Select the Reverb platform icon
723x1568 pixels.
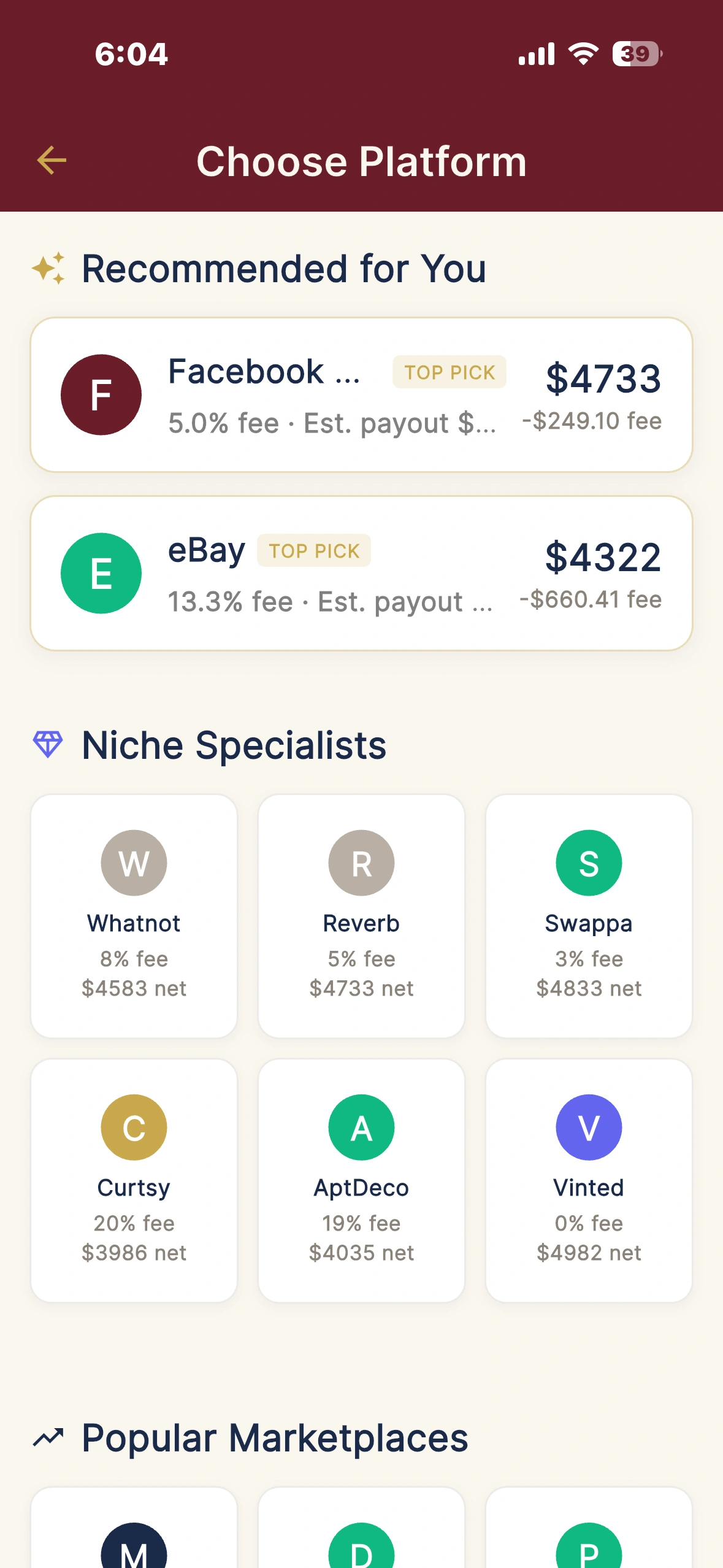point(361,862)
